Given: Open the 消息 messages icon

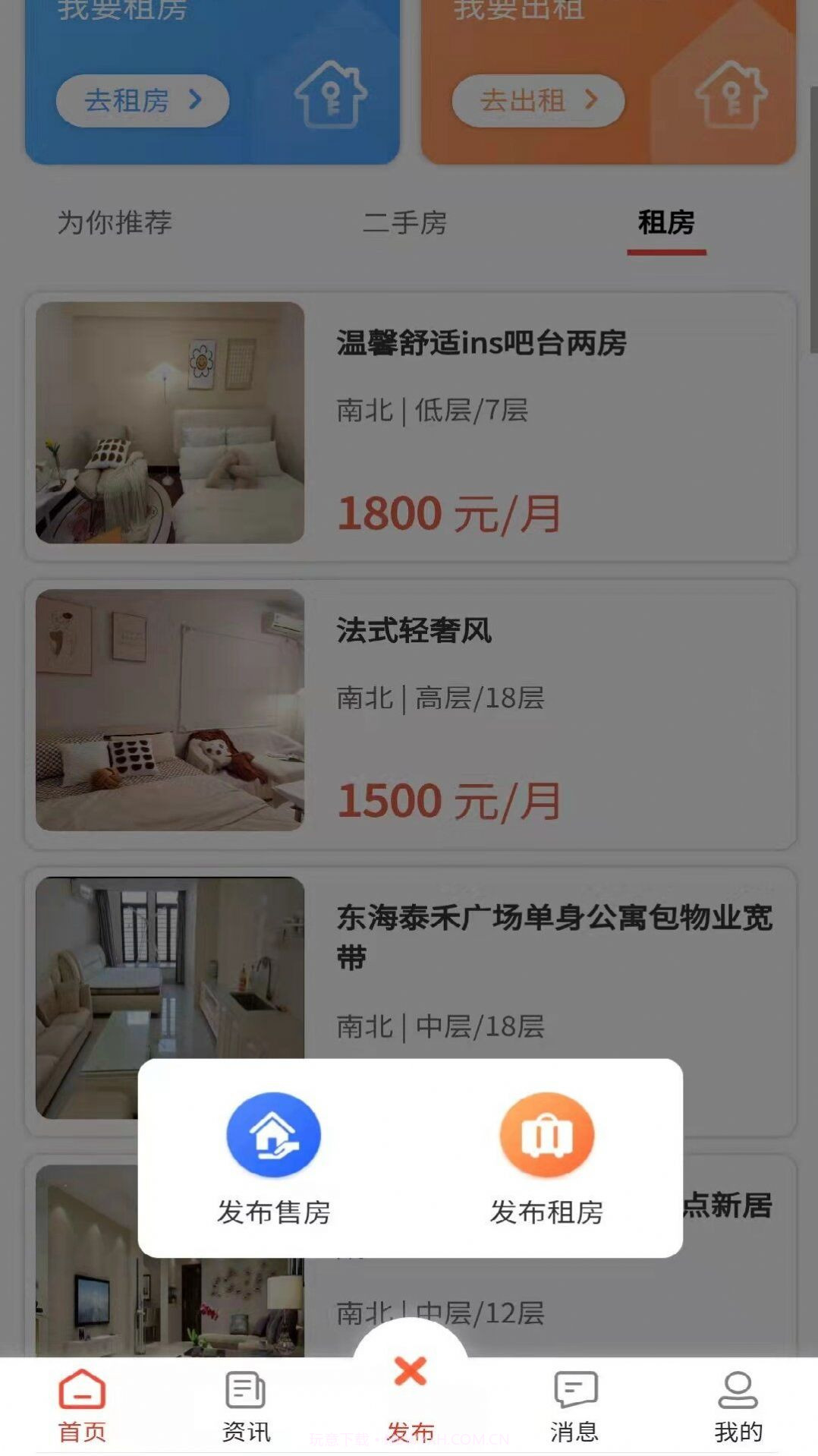Looking at the screenshot, I should tap(574, 1389).
